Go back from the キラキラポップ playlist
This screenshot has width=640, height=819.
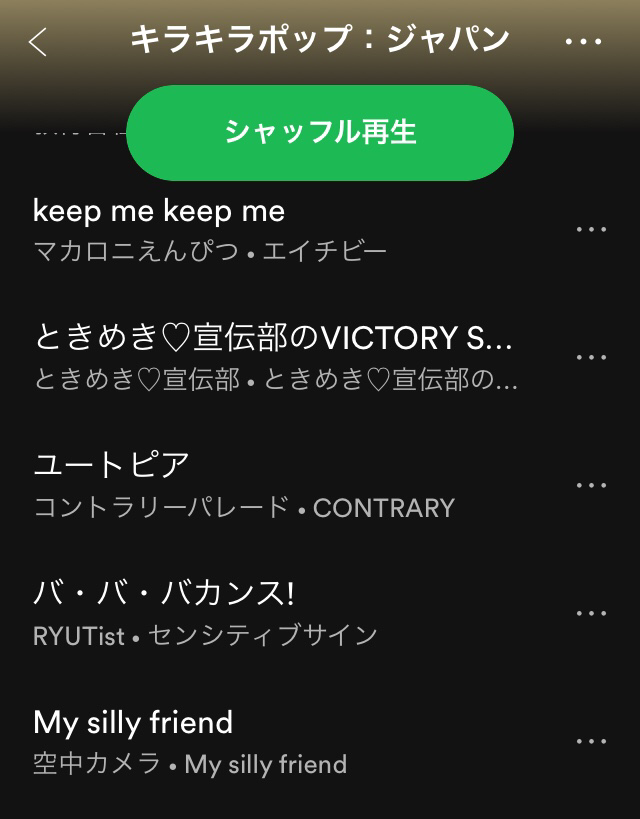(38, 42)
